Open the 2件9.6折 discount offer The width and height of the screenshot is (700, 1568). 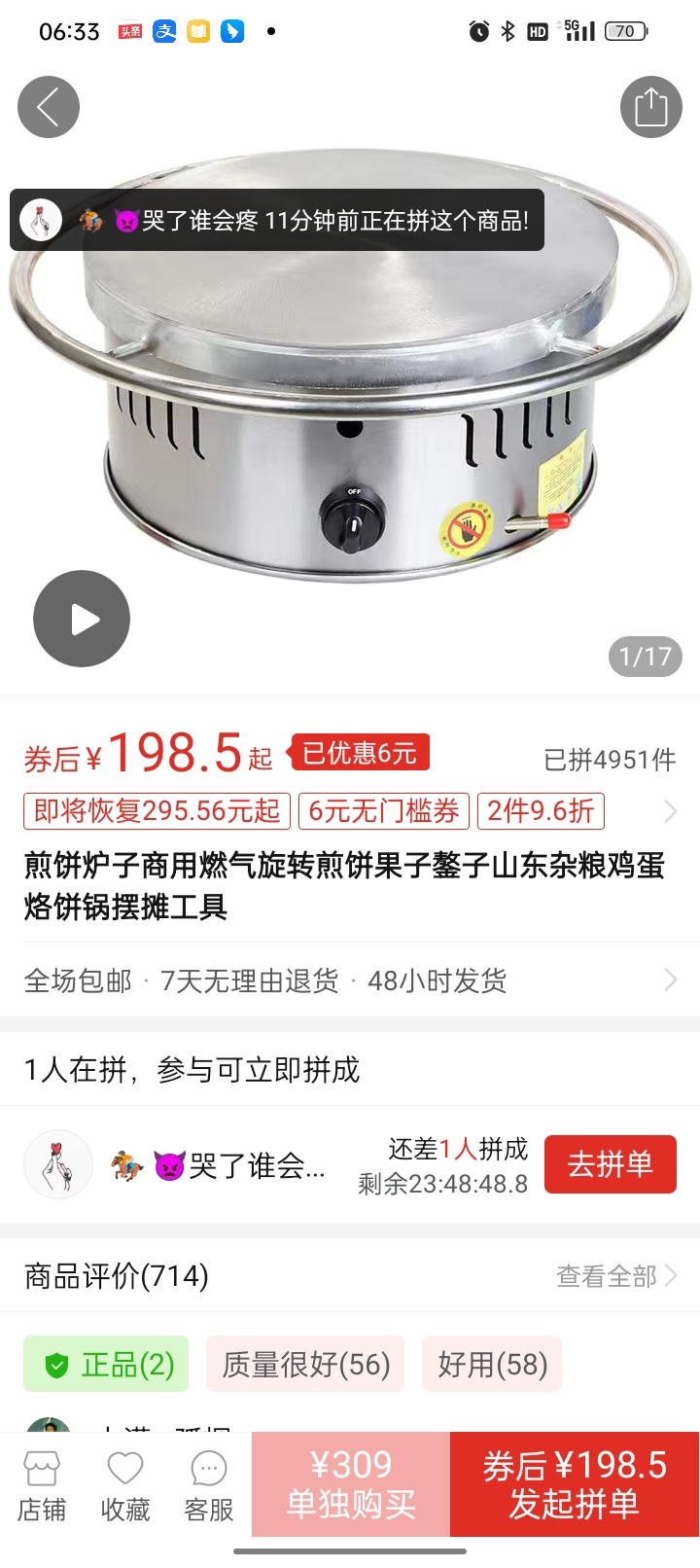point(541,811)
